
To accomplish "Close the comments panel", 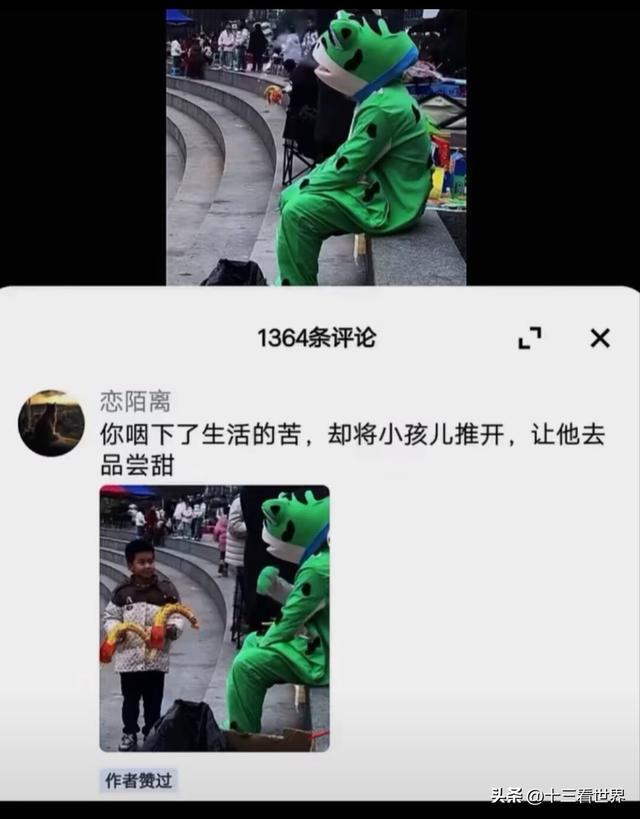I will click(x=599, y=338).
